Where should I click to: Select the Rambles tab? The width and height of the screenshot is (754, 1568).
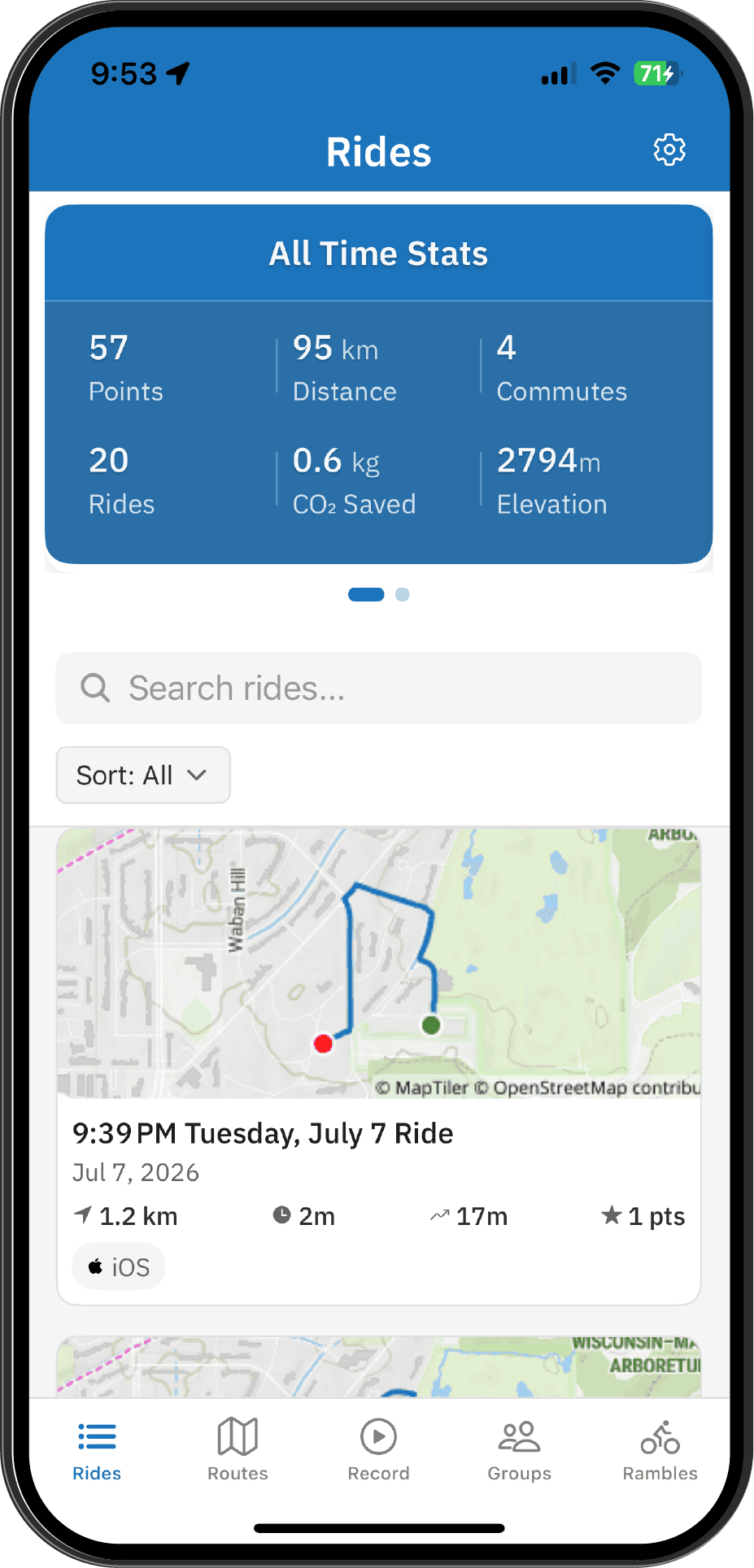click(x=660, y=1449)
